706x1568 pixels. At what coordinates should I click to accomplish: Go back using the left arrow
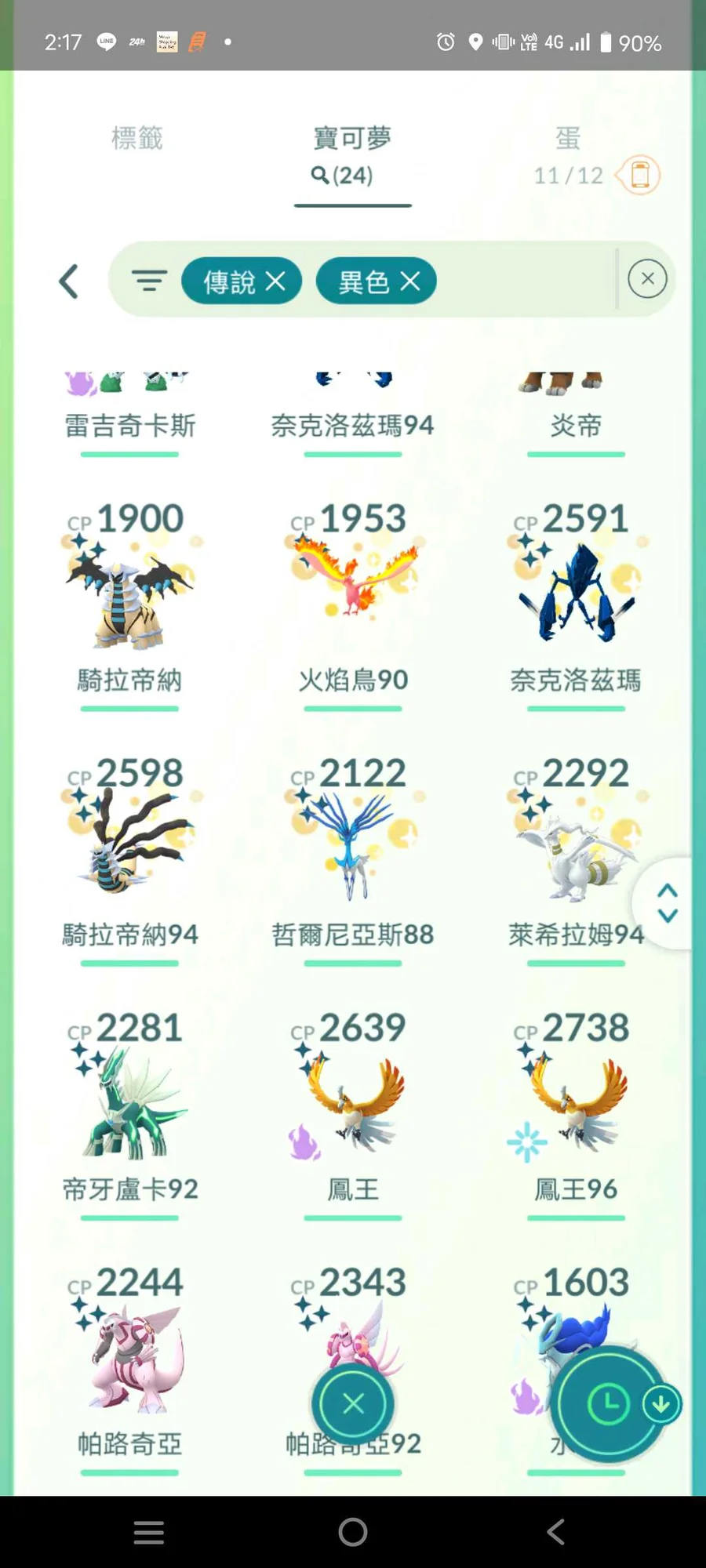(x=69, y=281)
